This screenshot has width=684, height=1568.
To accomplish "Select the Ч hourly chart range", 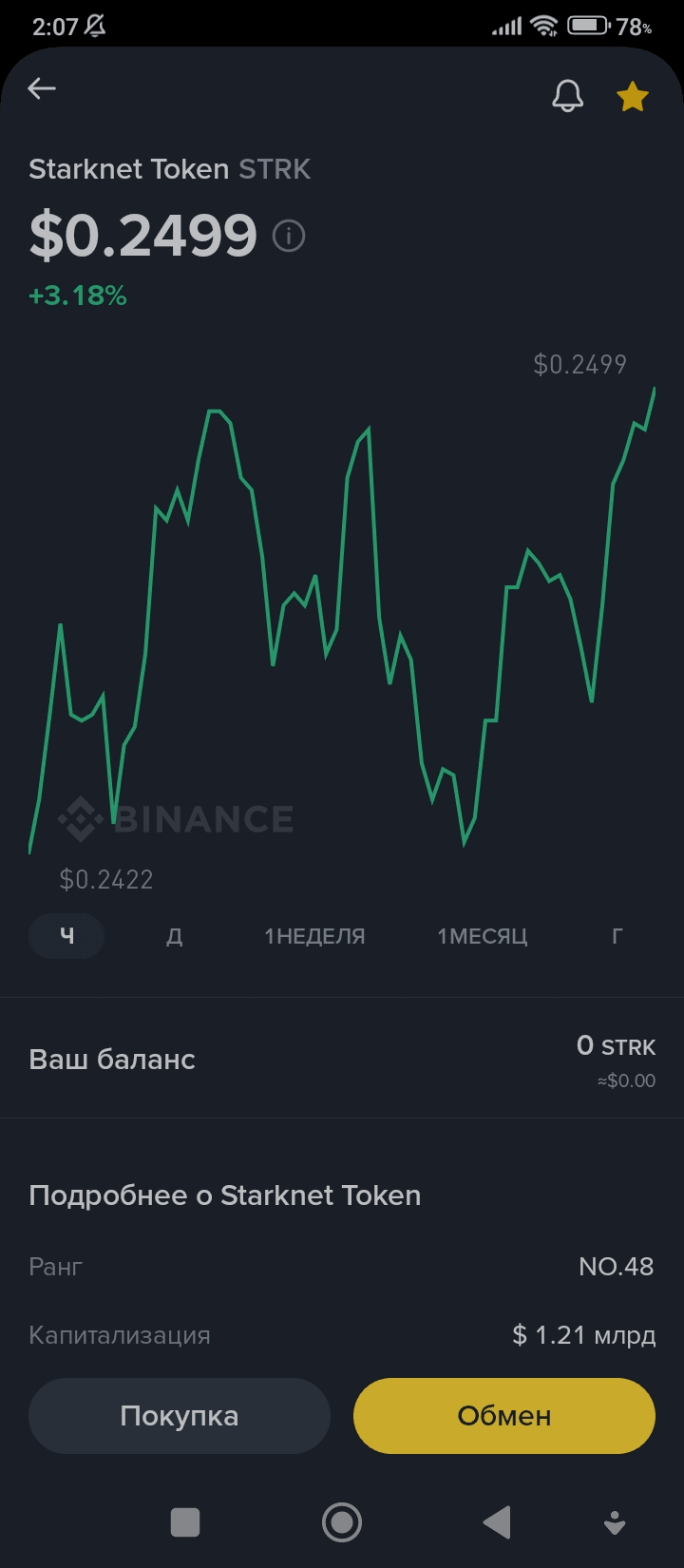I will coord(66,936).
